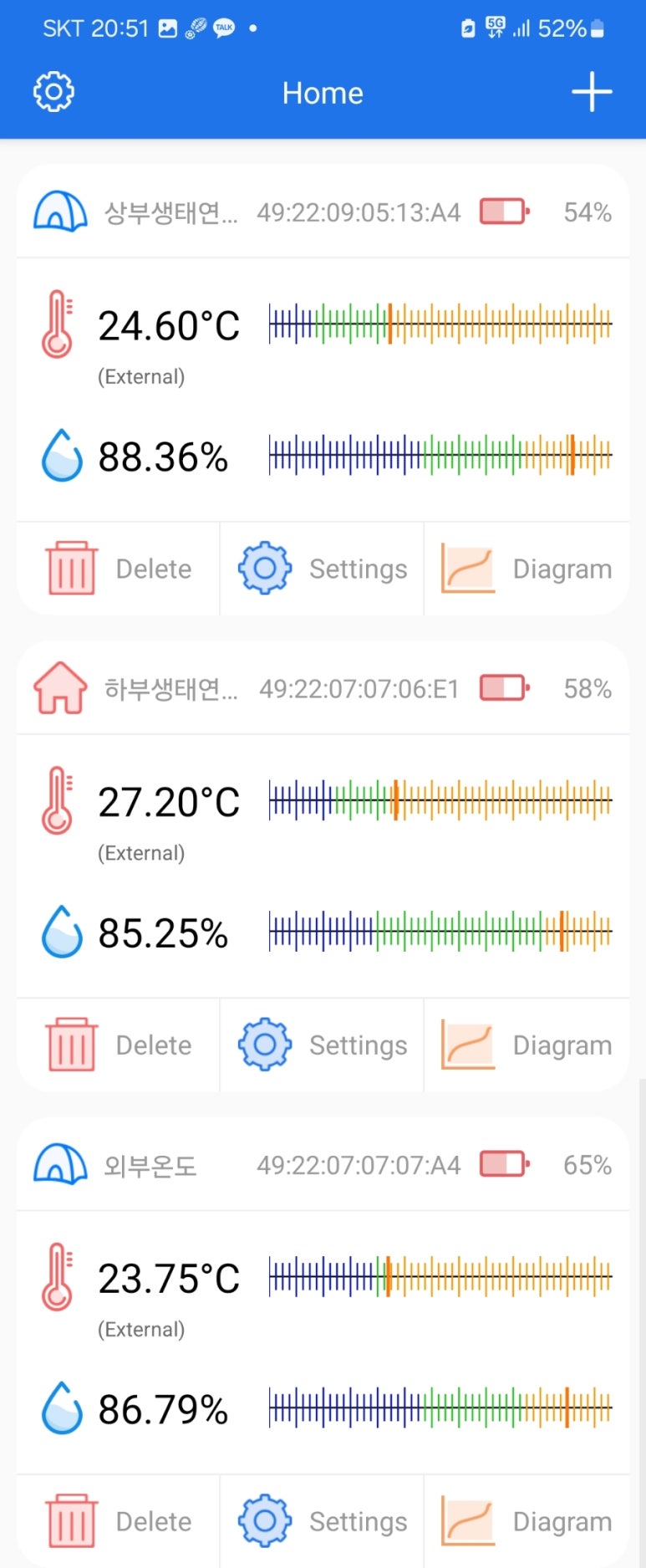View the Diagram for the 외부온도 sensor
This screenshot has height=1568, width=646.
click(526, 1521)
